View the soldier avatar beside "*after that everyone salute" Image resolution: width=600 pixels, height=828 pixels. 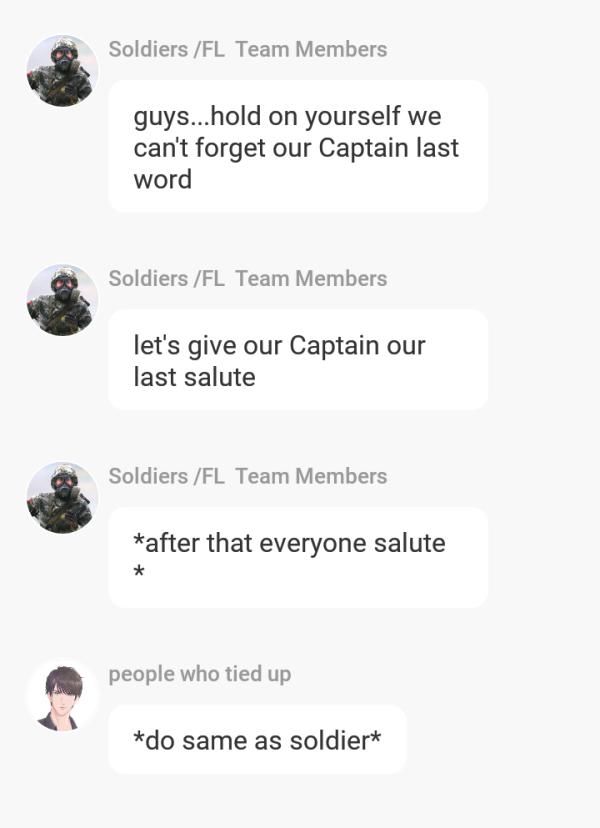click(62, 497)
